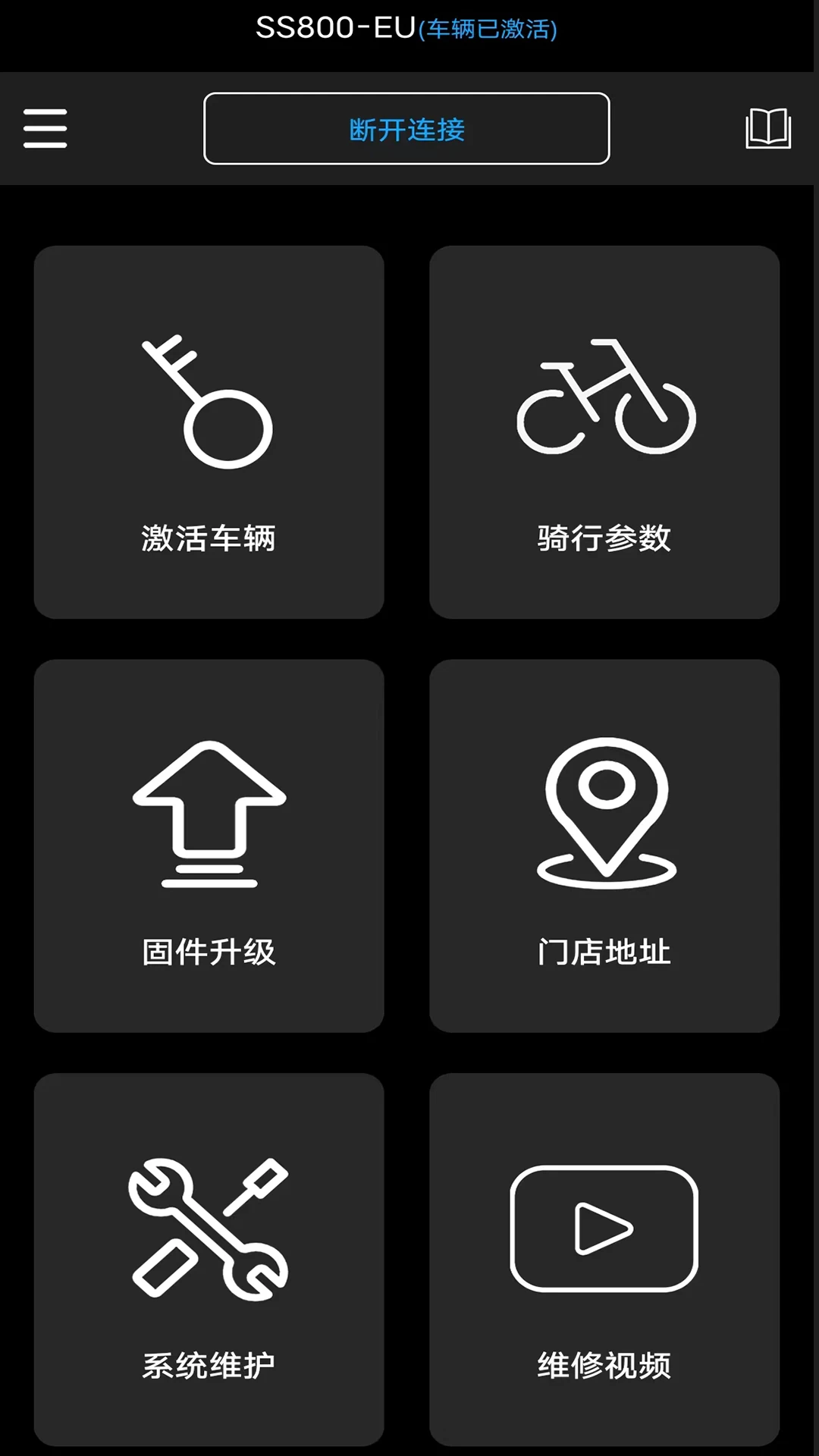The height and width of the screenshot is (1456, 819).
Task: Open the 固件升级 tile
Action: (210, 846)
